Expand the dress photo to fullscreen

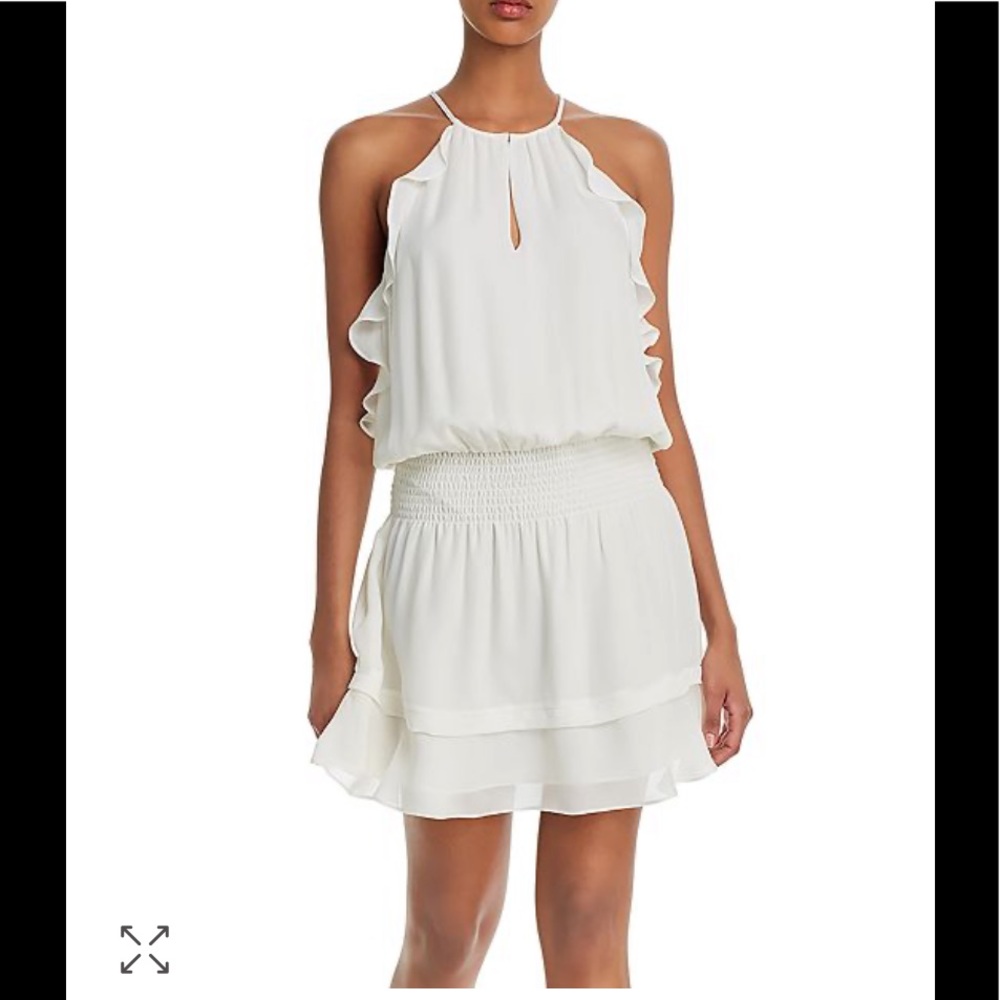[x=145, y=949]
